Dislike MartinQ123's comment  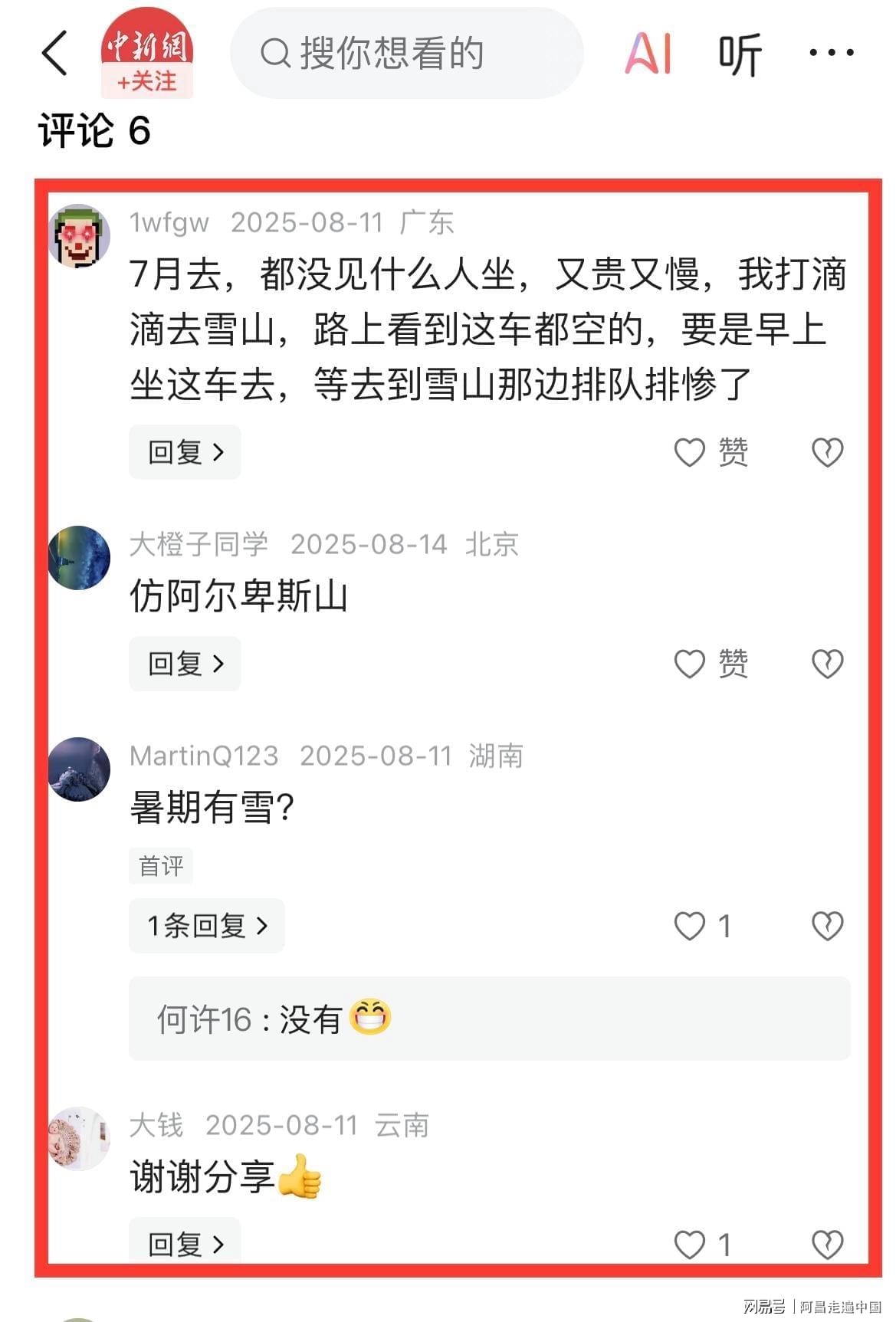(x=828, y=926)
